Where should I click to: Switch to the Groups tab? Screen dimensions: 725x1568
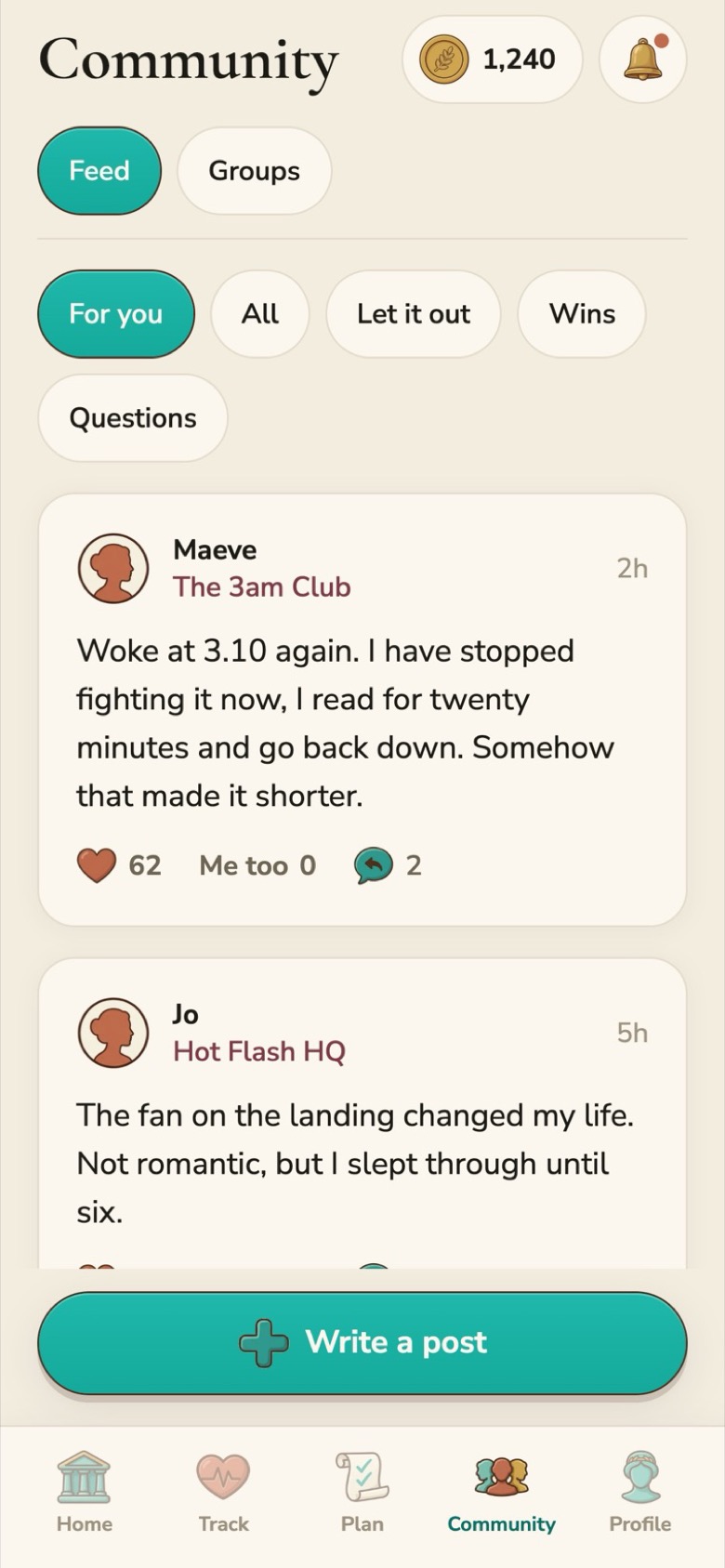(x=254, y=171)
